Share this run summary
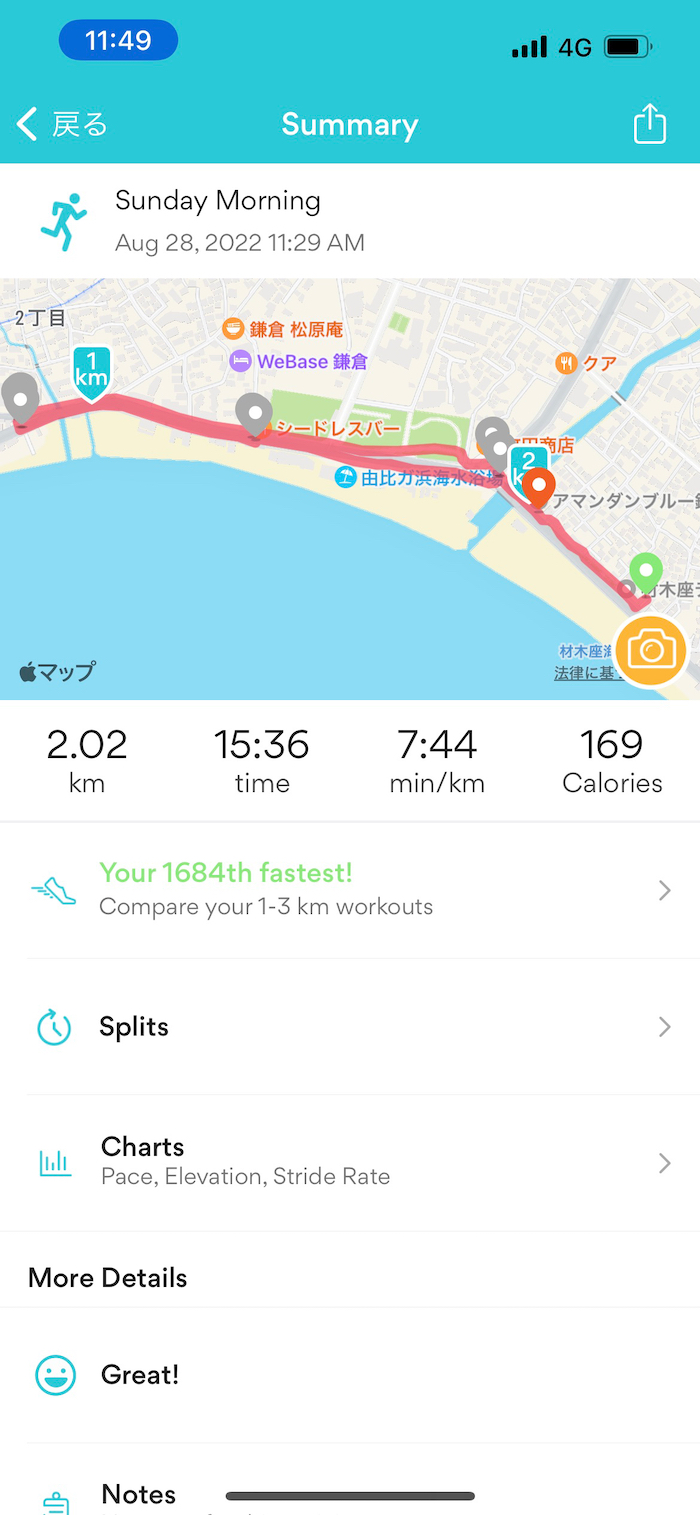Screen dimensions: 700x1515 (x=649, y=125)
